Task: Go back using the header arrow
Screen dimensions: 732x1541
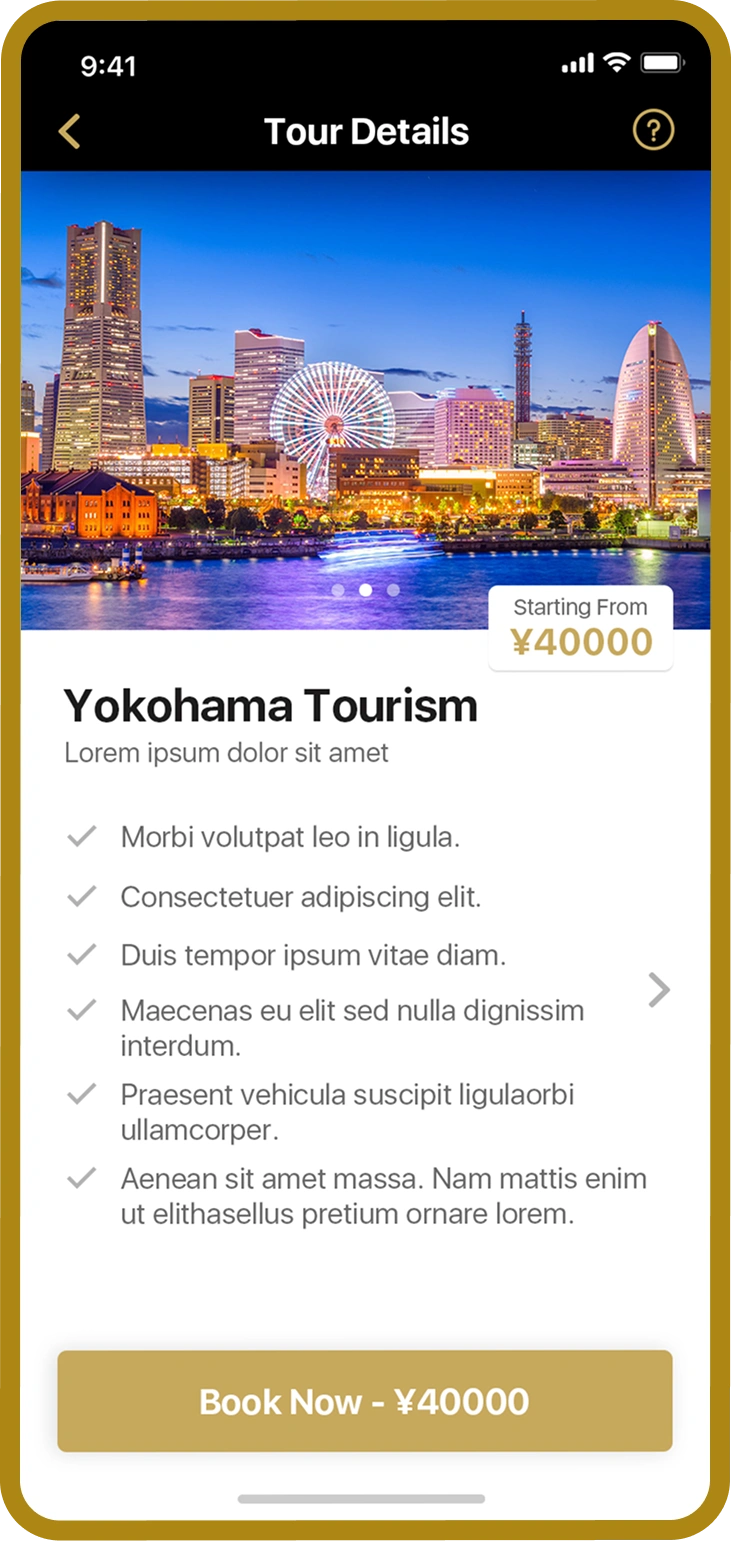Action: tap(69, 131)
